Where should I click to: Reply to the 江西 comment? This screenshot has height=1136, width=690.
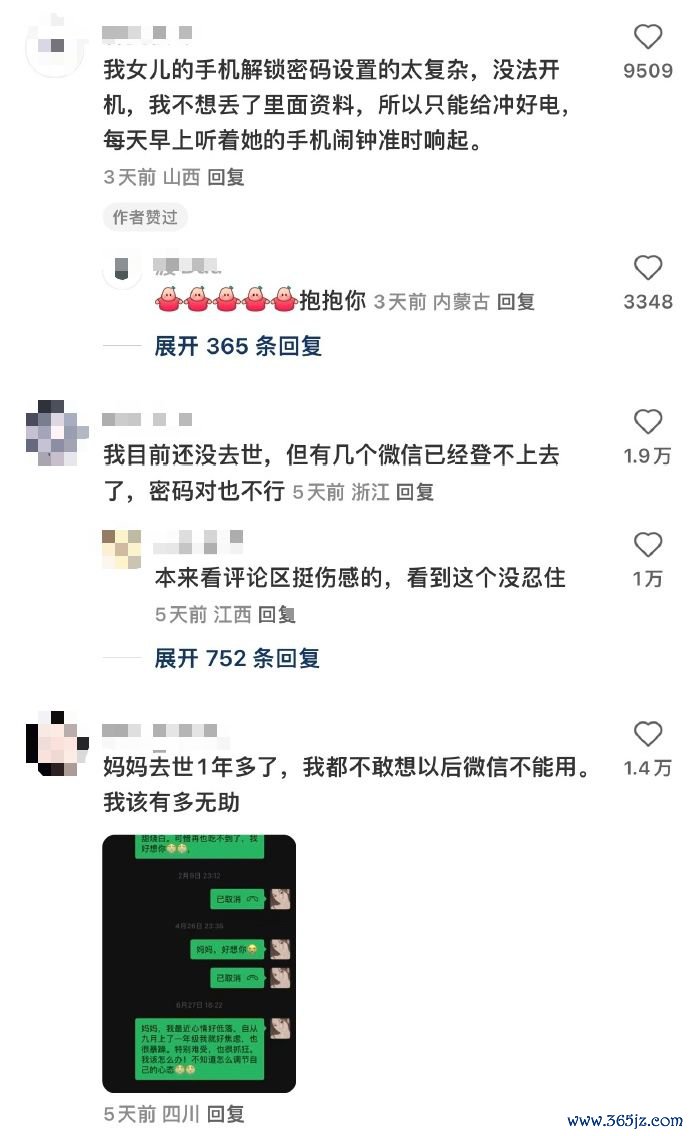[x=277, y=615]
